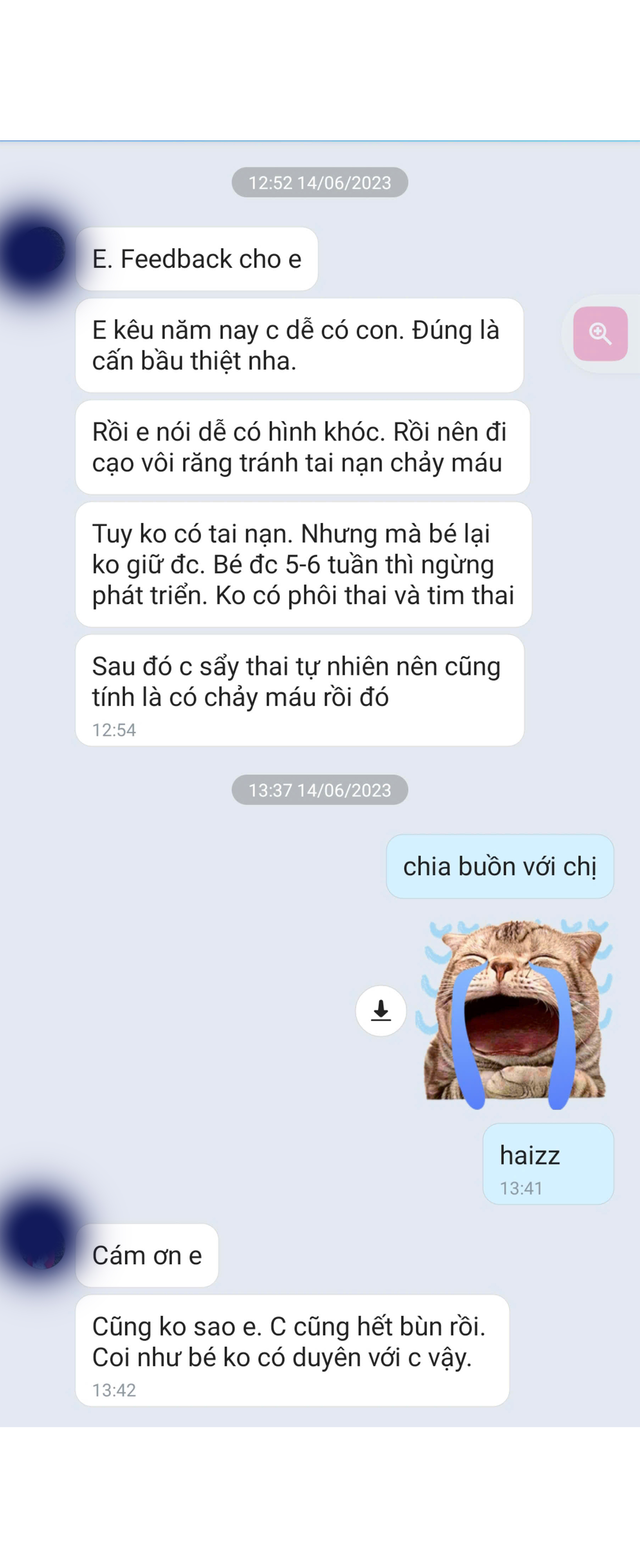Download the crying cat sticker
The height and width of the screenshot is (1568, 640).
[x=380, y=1011]
